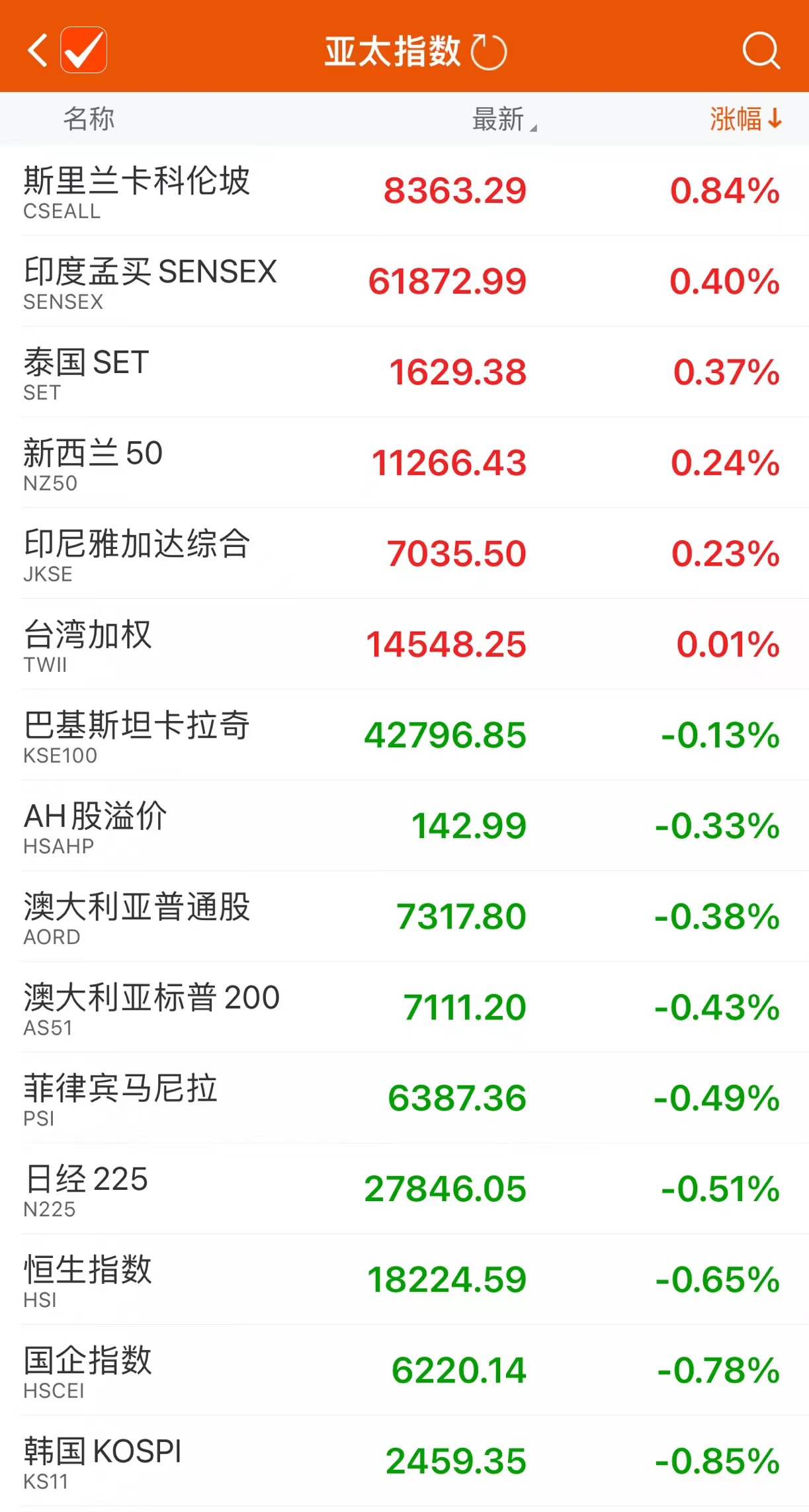Open 印度孟买SENSEX index details

pyautogui.click(x=404, y=281)
